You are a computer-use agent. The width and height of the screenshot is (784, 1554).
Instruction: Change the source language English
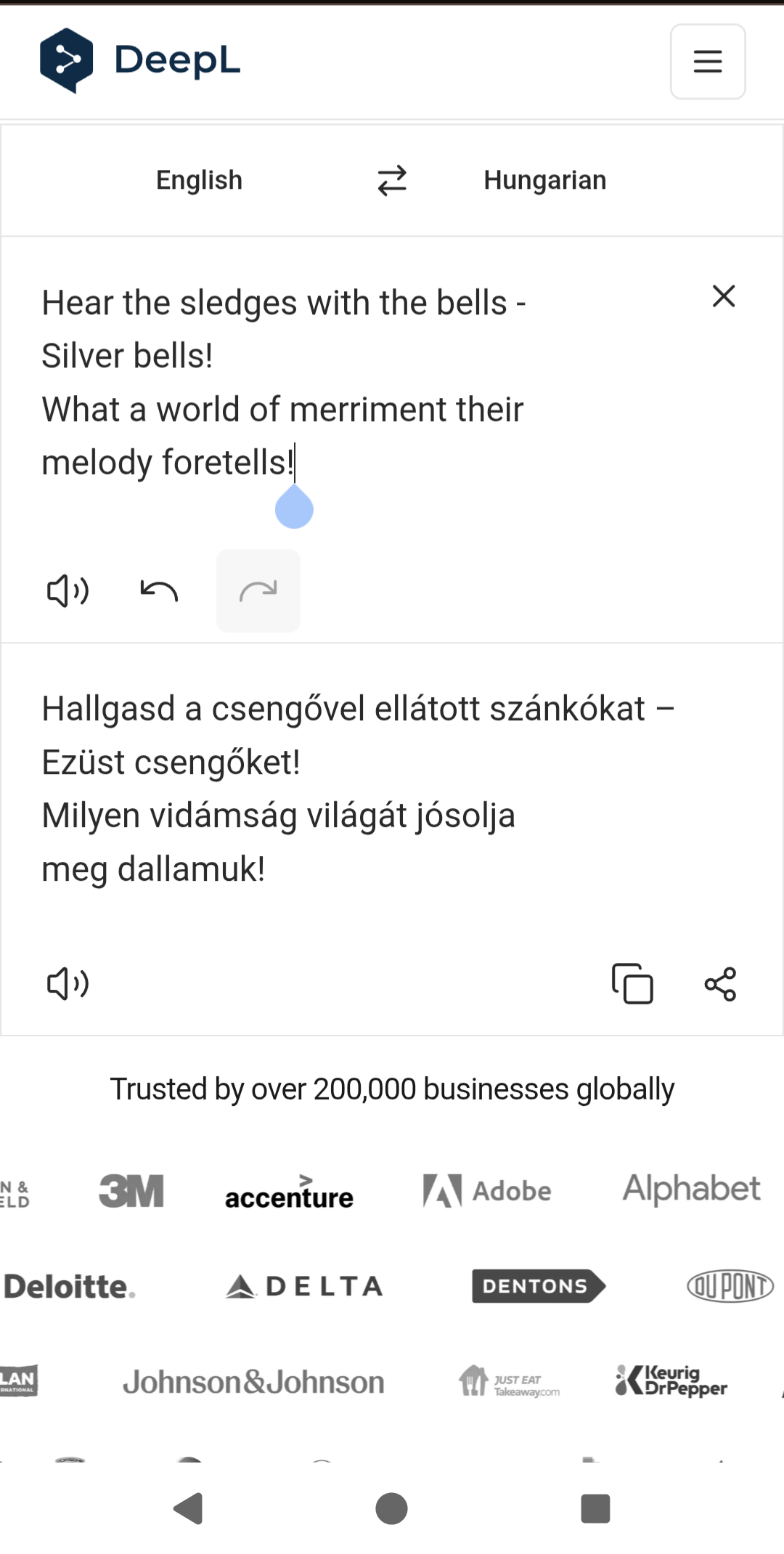(x=199, y=180)
